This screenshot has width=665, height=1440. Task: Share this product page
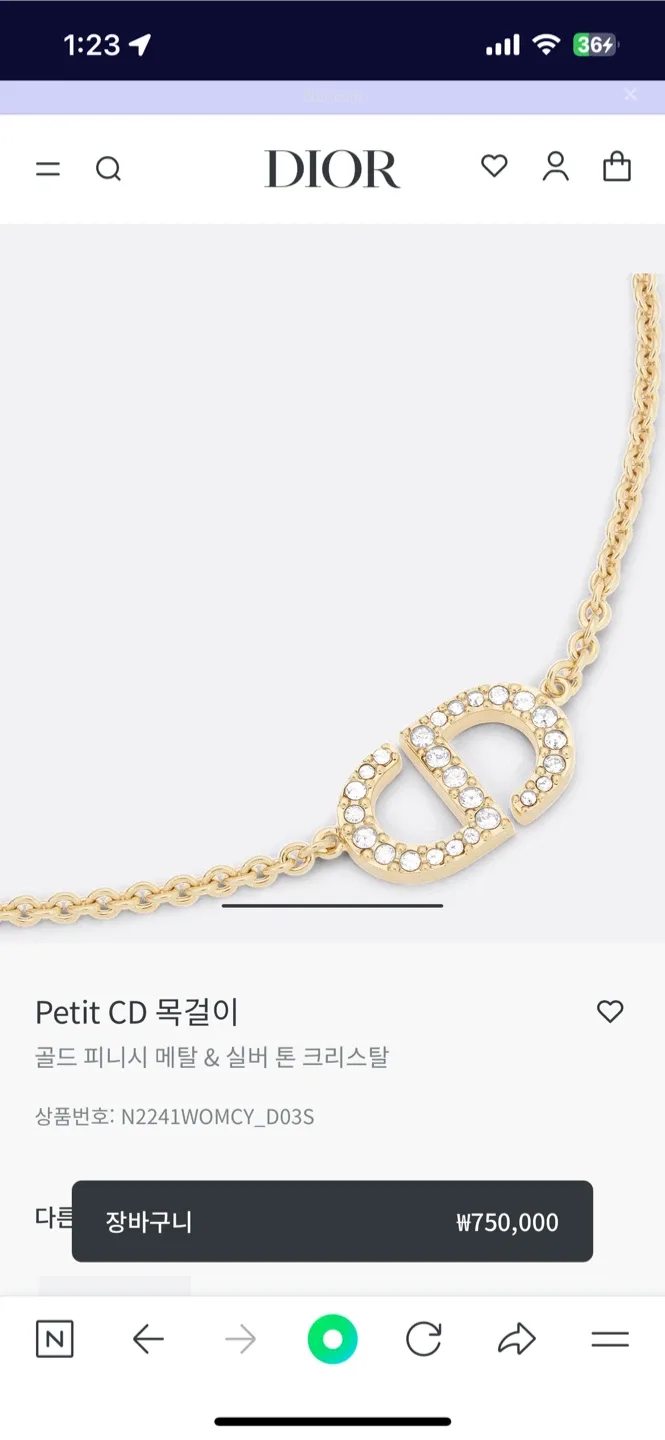click(516, 1339)
